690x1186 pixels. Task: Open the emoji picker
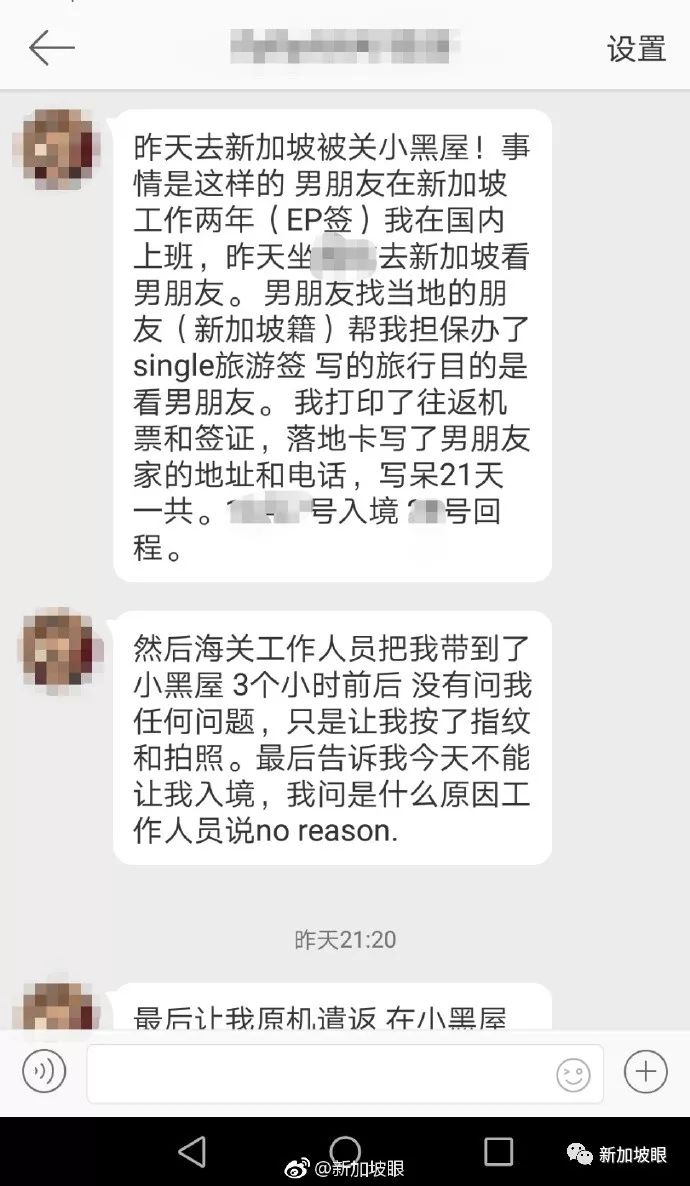573,1074
